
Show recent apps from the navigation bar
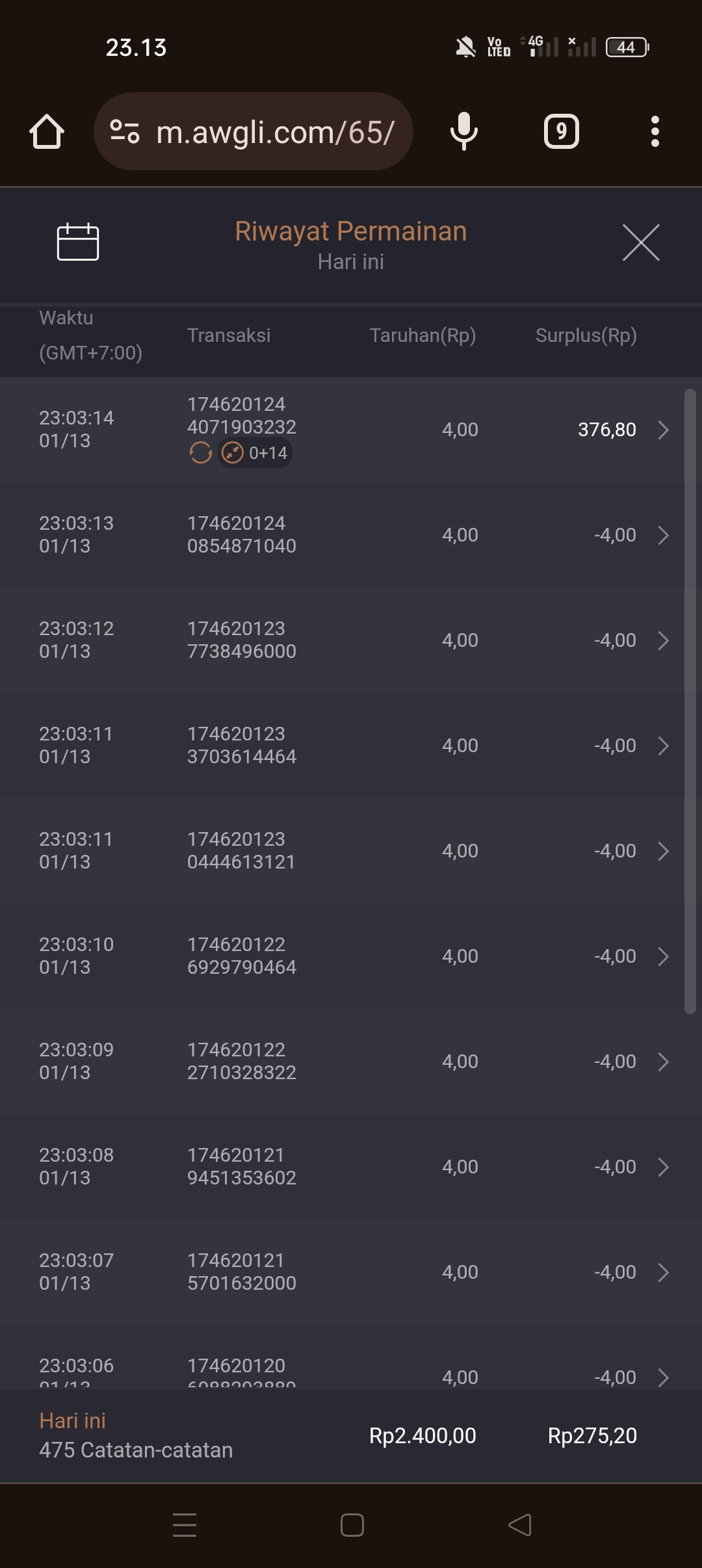pos(185,1525)
